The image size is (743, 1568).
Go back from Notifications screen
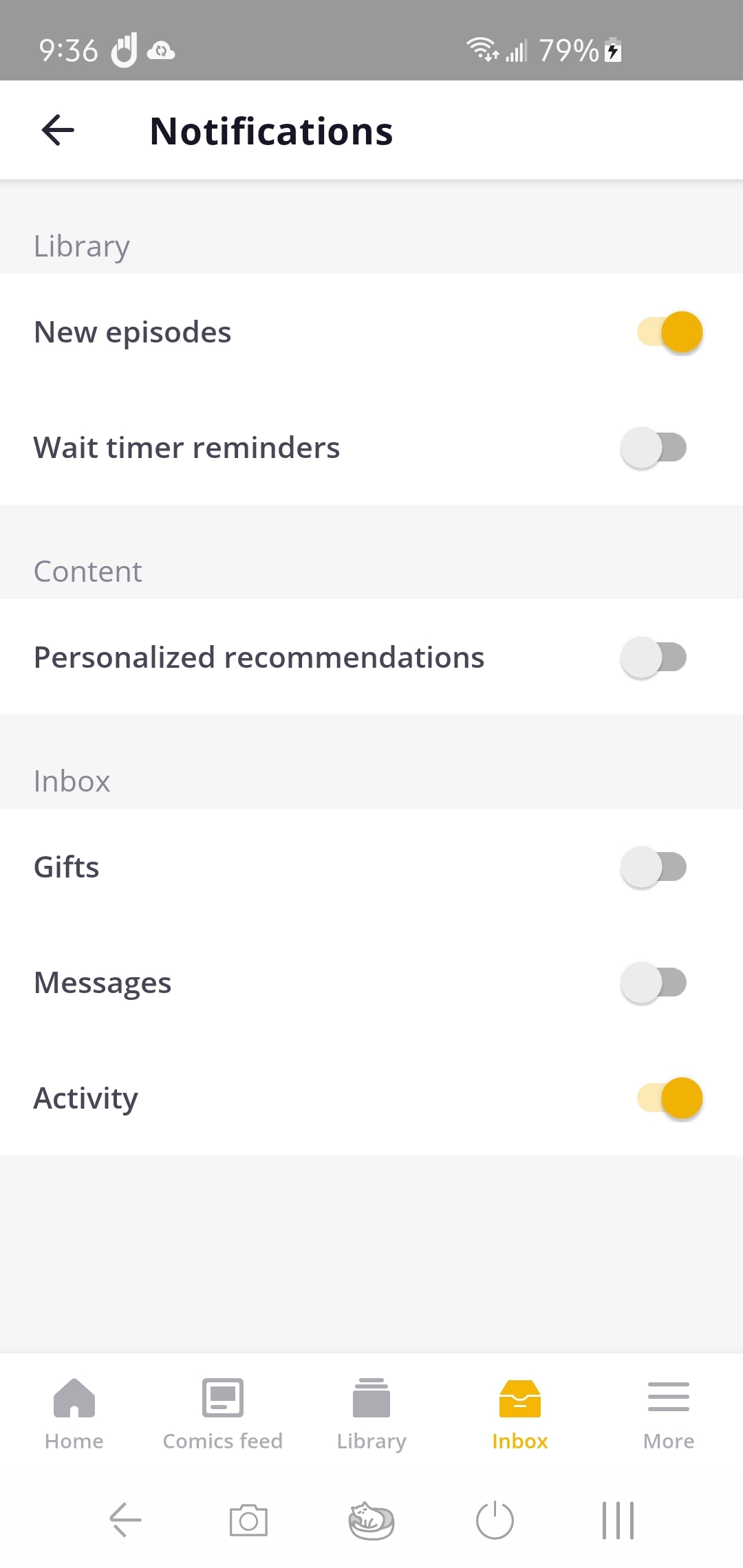click(x=58, y=131)
